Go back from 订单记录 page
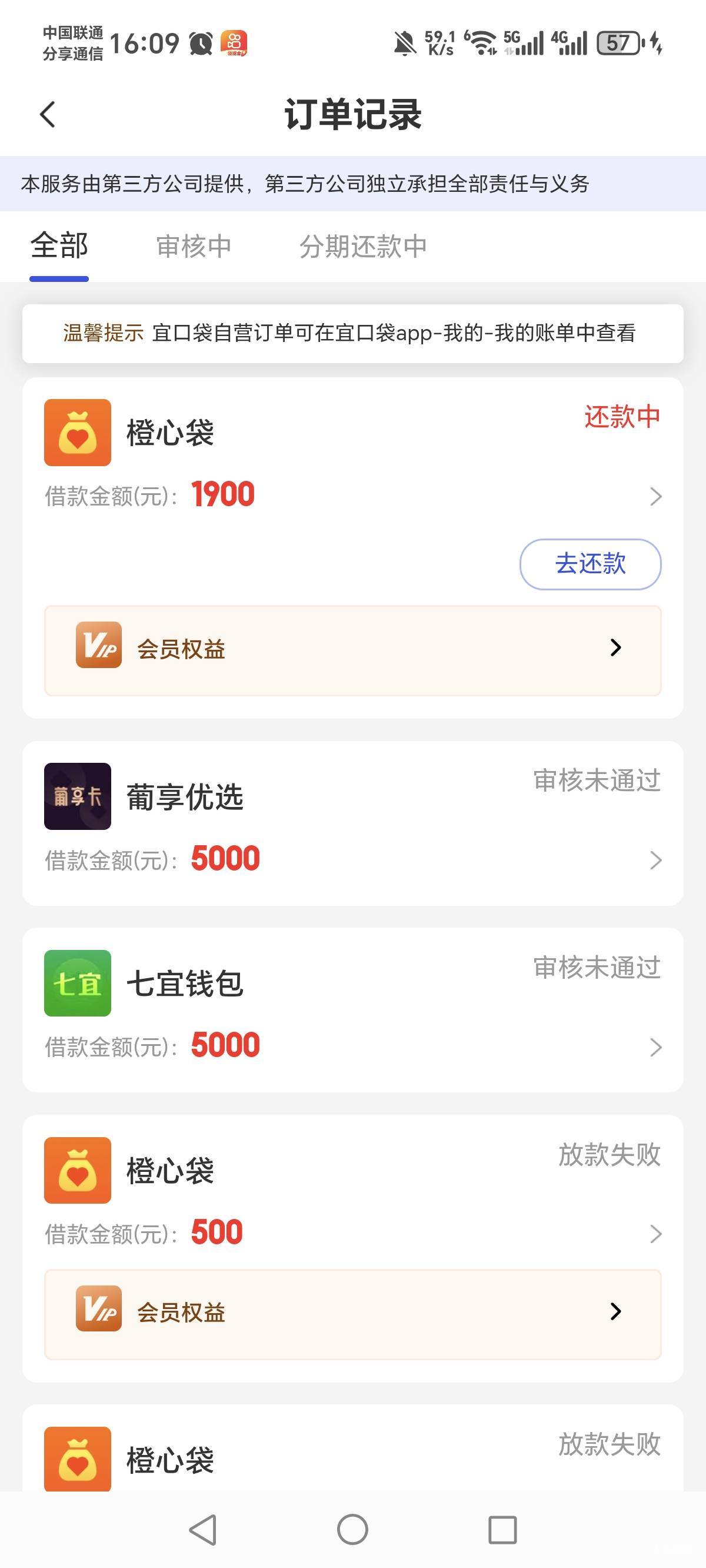706x1568 pixels. (48, 114)
